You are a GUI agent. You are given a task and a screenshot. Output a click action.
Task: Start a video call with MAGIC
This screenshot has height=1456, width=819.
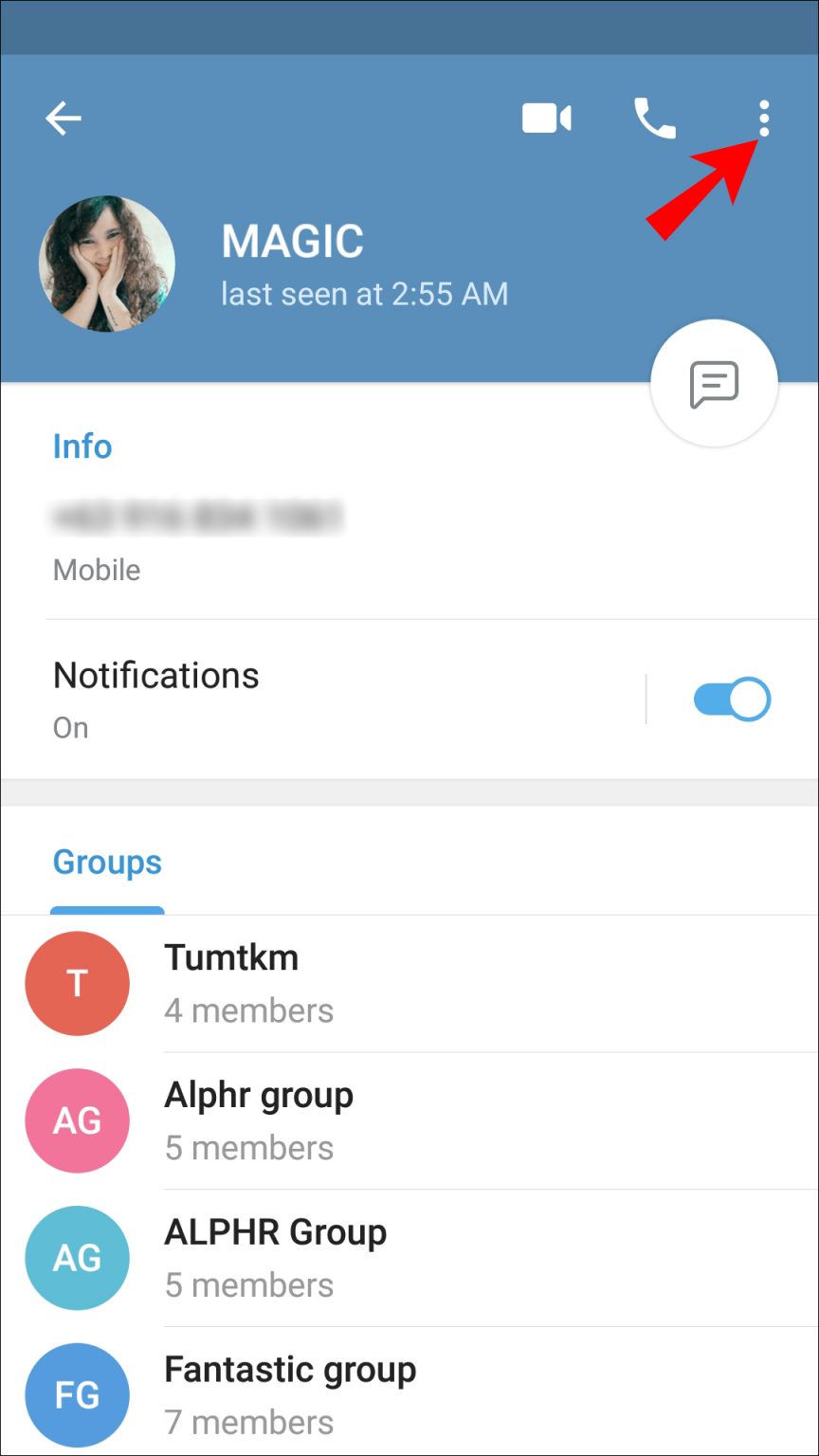(x=547, y=118)
